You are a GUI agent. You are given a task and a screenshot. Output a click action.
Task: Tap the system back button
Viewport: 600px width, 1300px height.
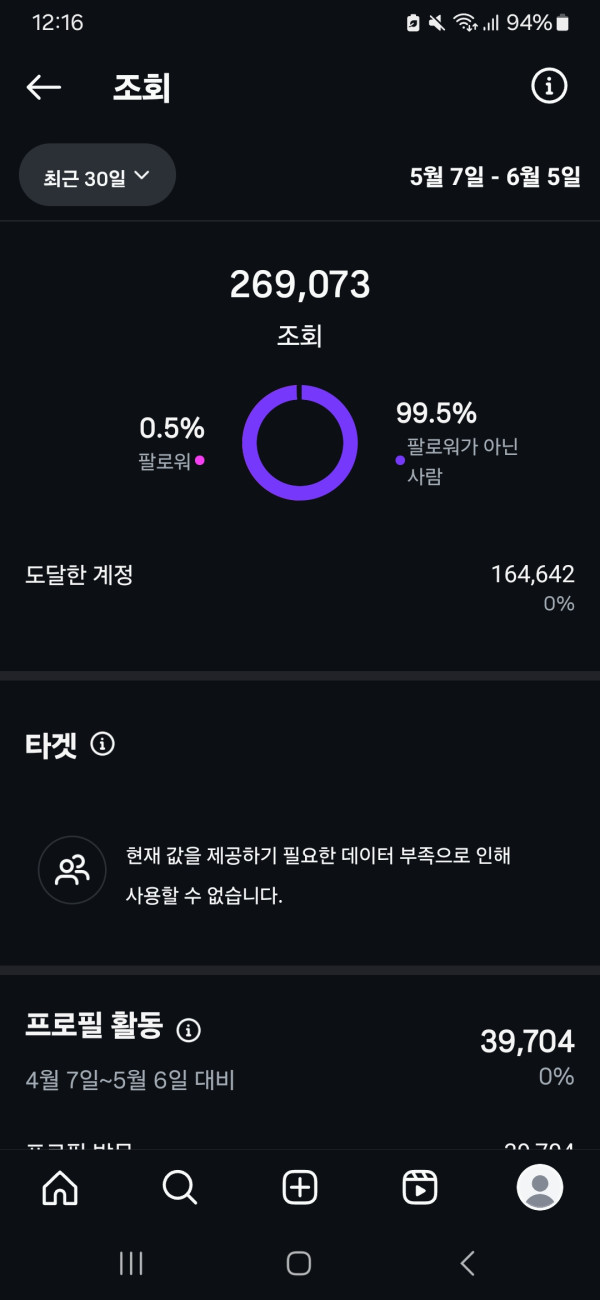tap(467, 1263)
